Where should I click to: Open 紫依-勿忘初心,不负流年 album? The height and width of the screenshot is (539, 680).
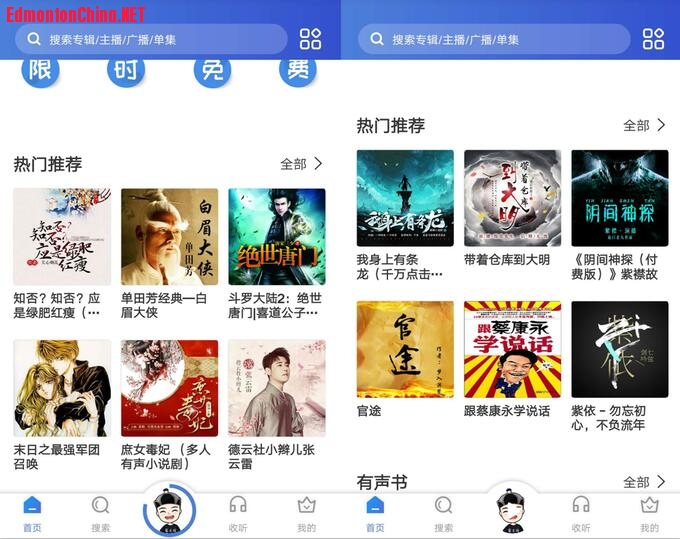pyautogui.click(x=619, y=349)
